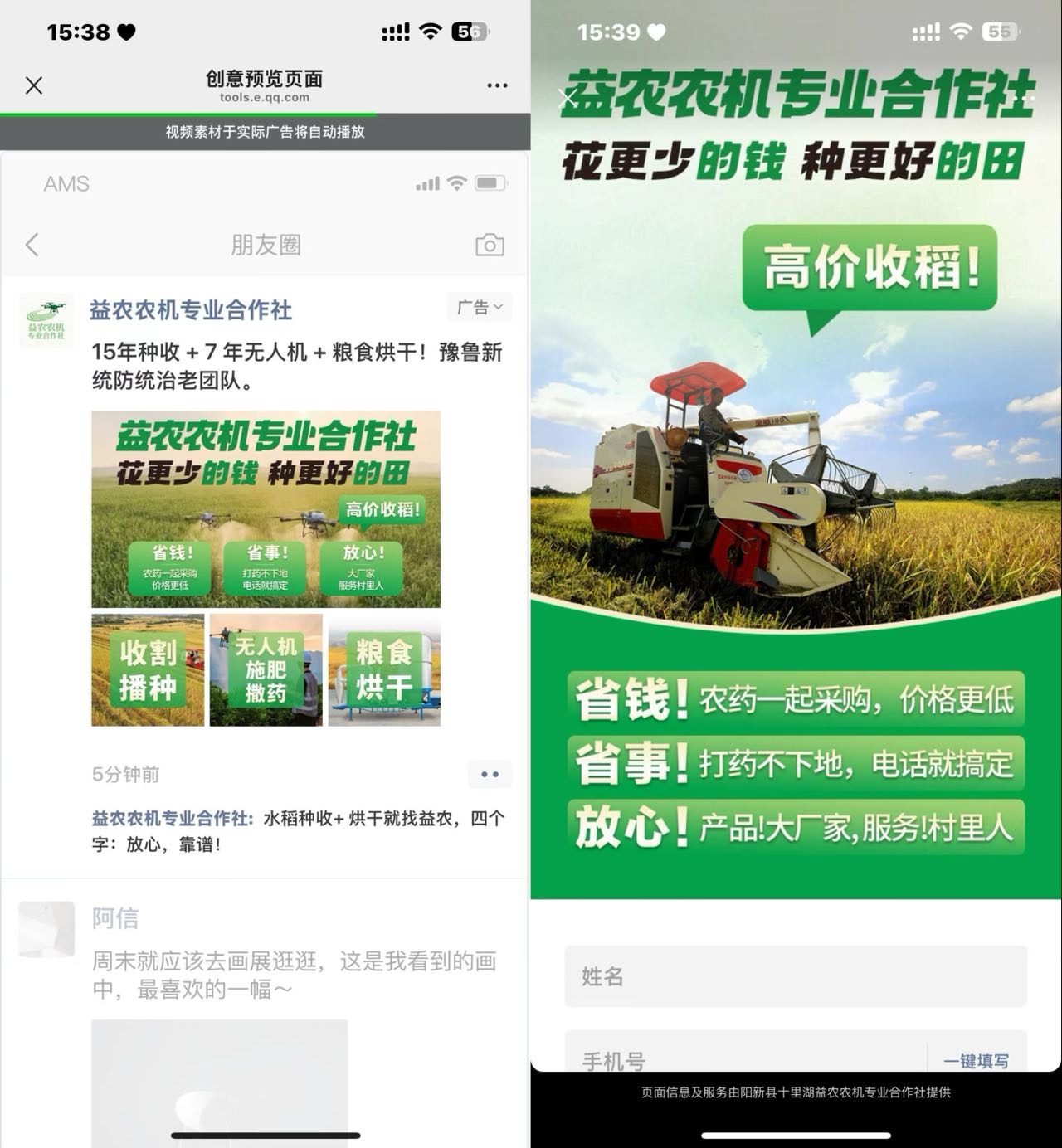
Task: Go back from the 朋友圈 feed
Action: 32,245
